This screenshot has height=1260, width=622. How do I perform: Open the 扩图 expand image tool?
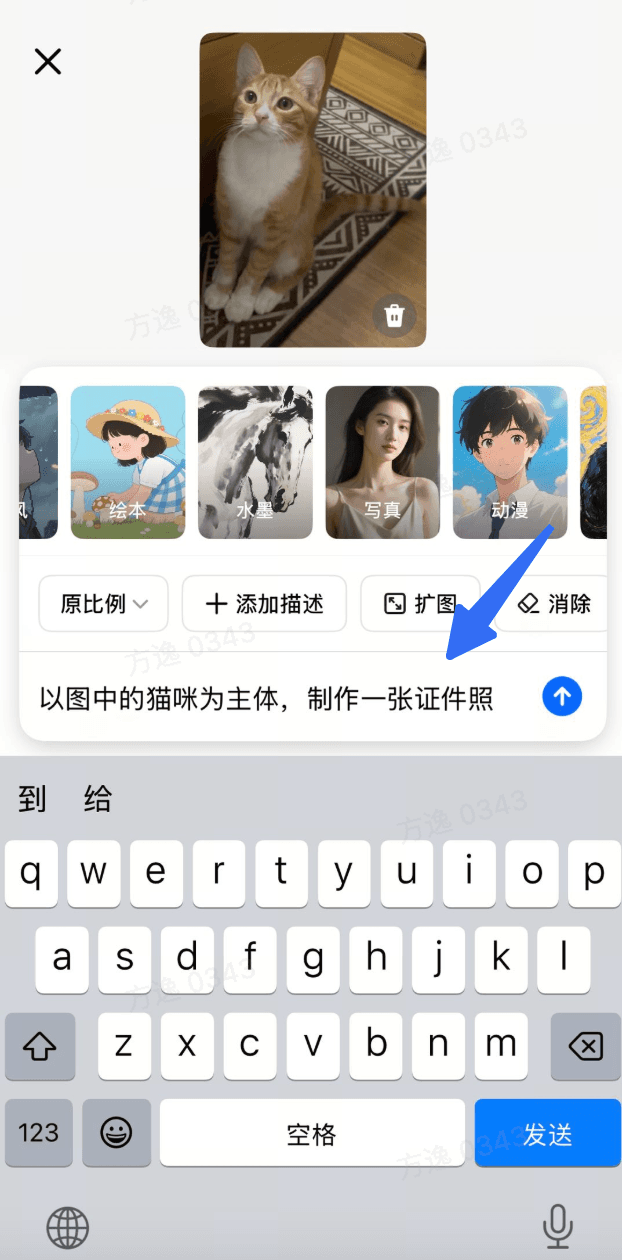pyautogui.click(x=421, y=604)
